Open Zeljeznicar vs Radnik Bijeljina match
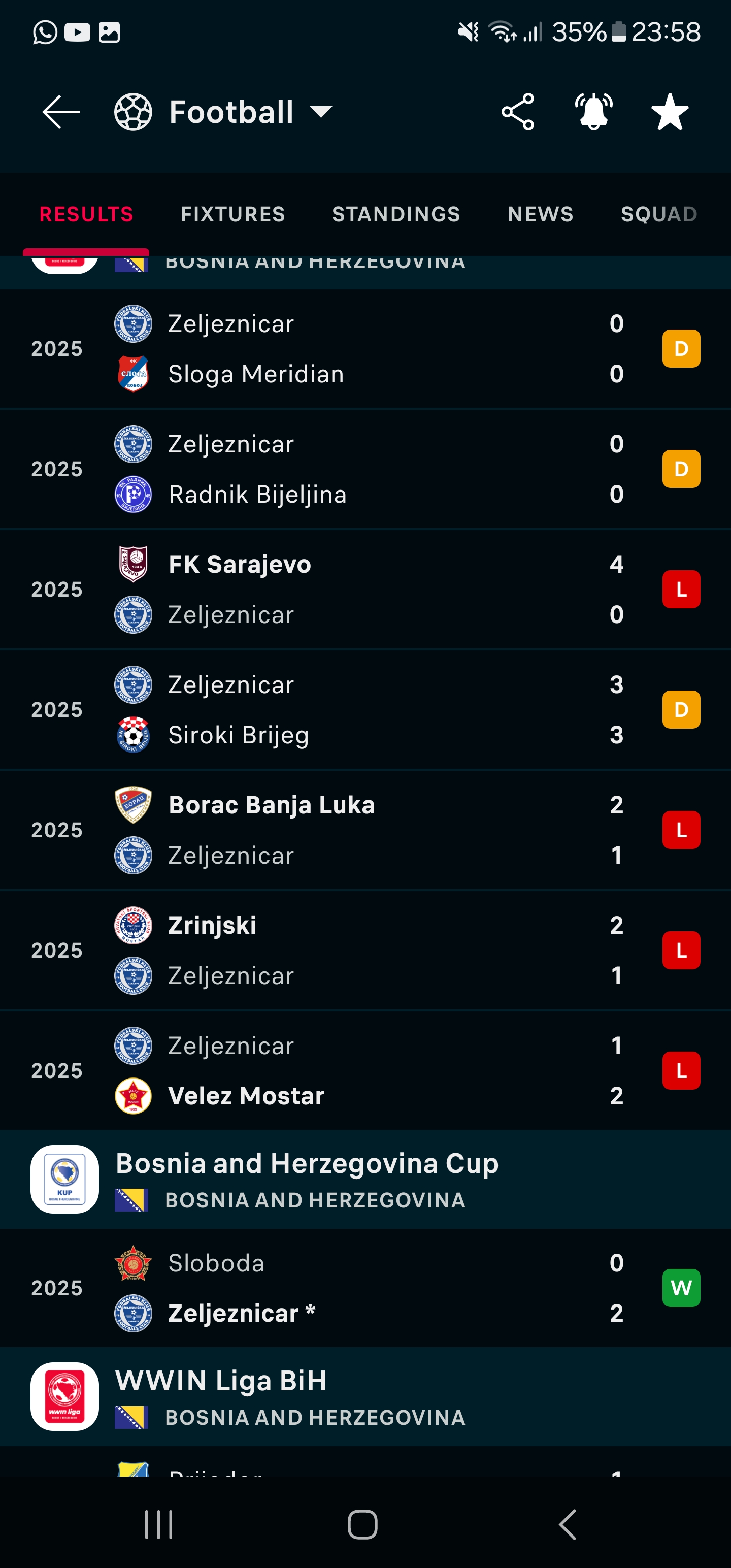 click(x=365, y=469)
